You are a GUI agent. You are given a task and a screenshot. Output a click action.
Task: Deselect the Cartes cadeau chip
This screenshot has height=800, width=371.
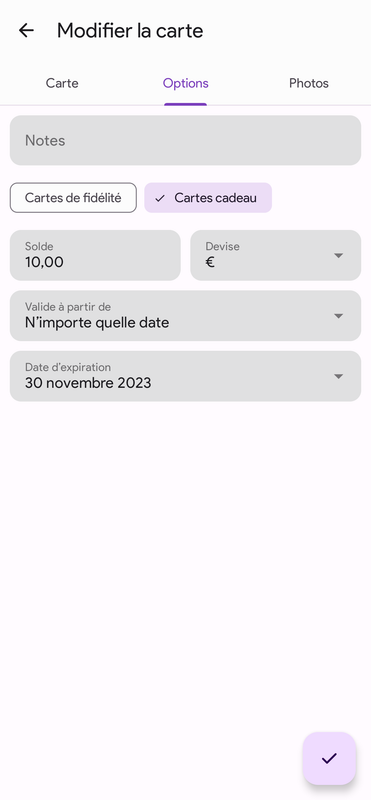(208, 197)
